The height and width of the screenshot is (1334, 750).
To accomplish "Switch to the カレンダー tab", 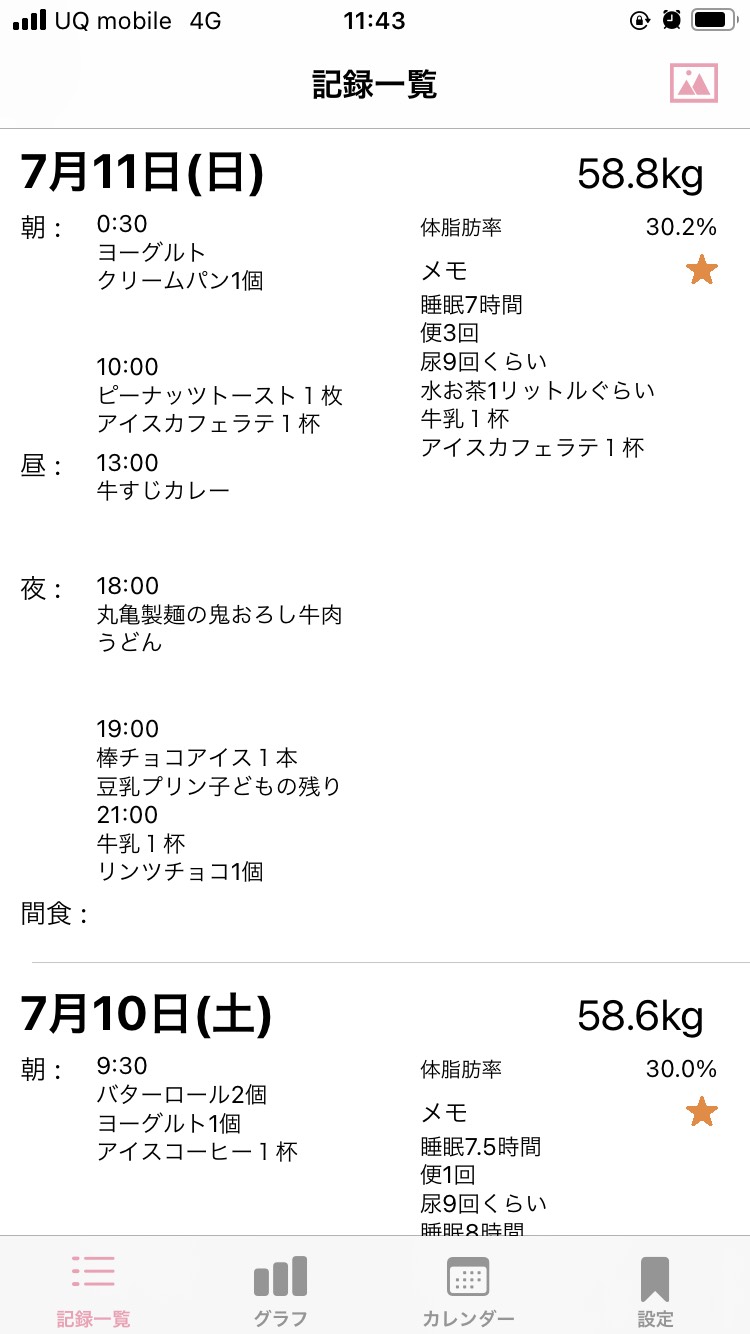I will point(468,1290).
